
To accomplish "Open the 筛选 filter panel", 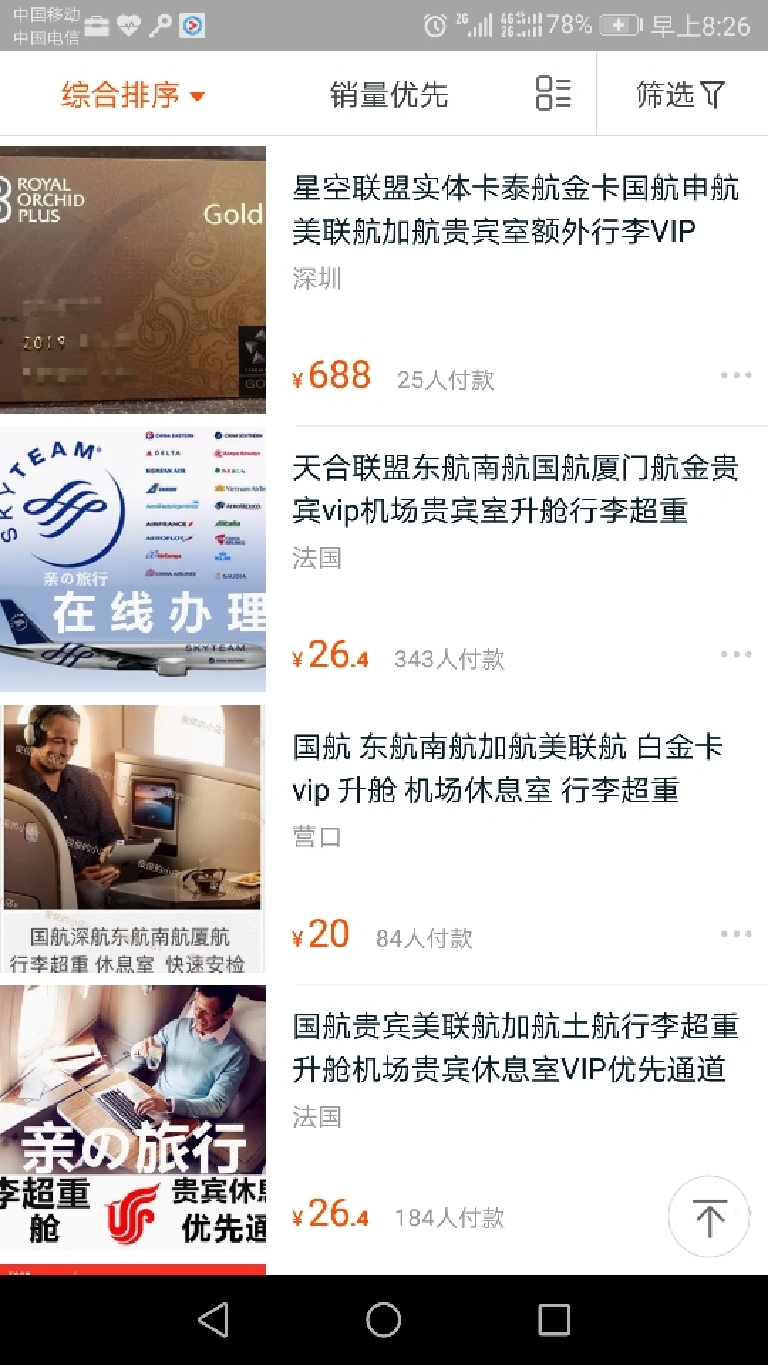I will click(x=681, y=95).
